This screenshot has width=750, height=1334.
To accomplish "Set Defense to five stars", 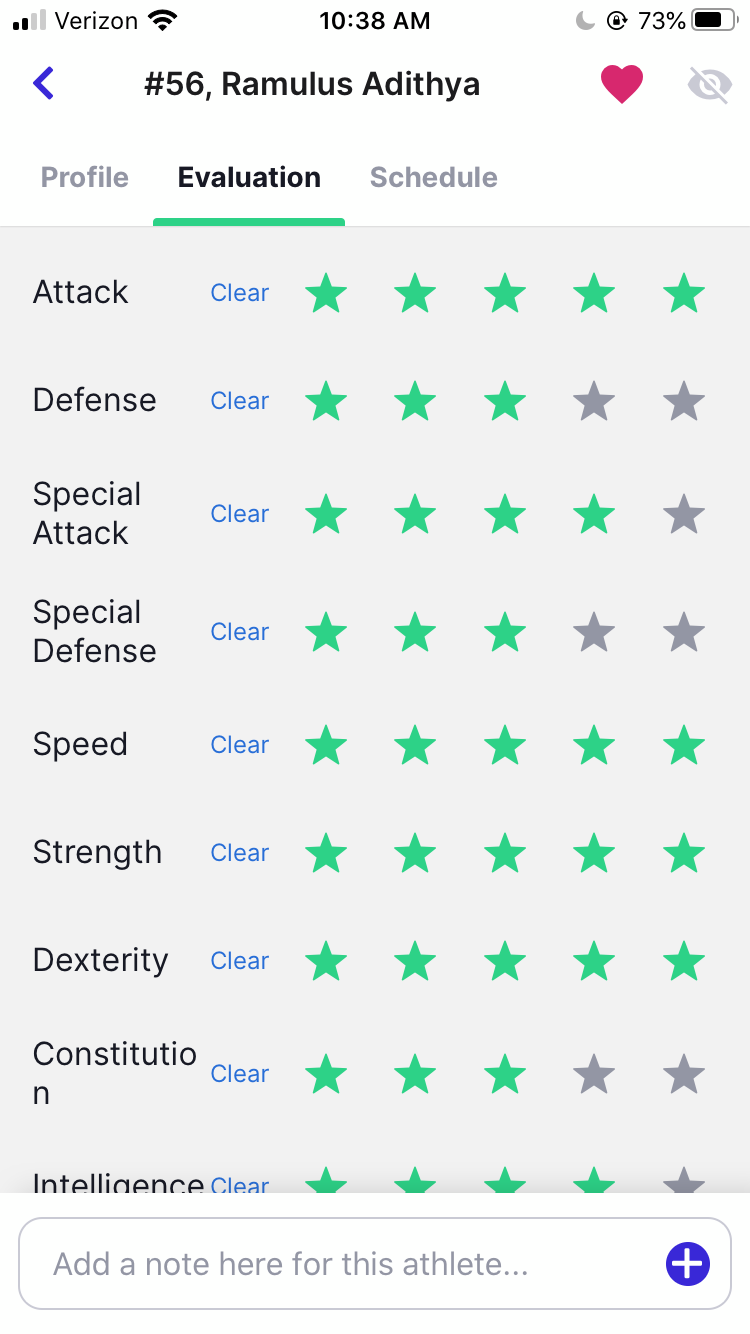I will (684, 401).
